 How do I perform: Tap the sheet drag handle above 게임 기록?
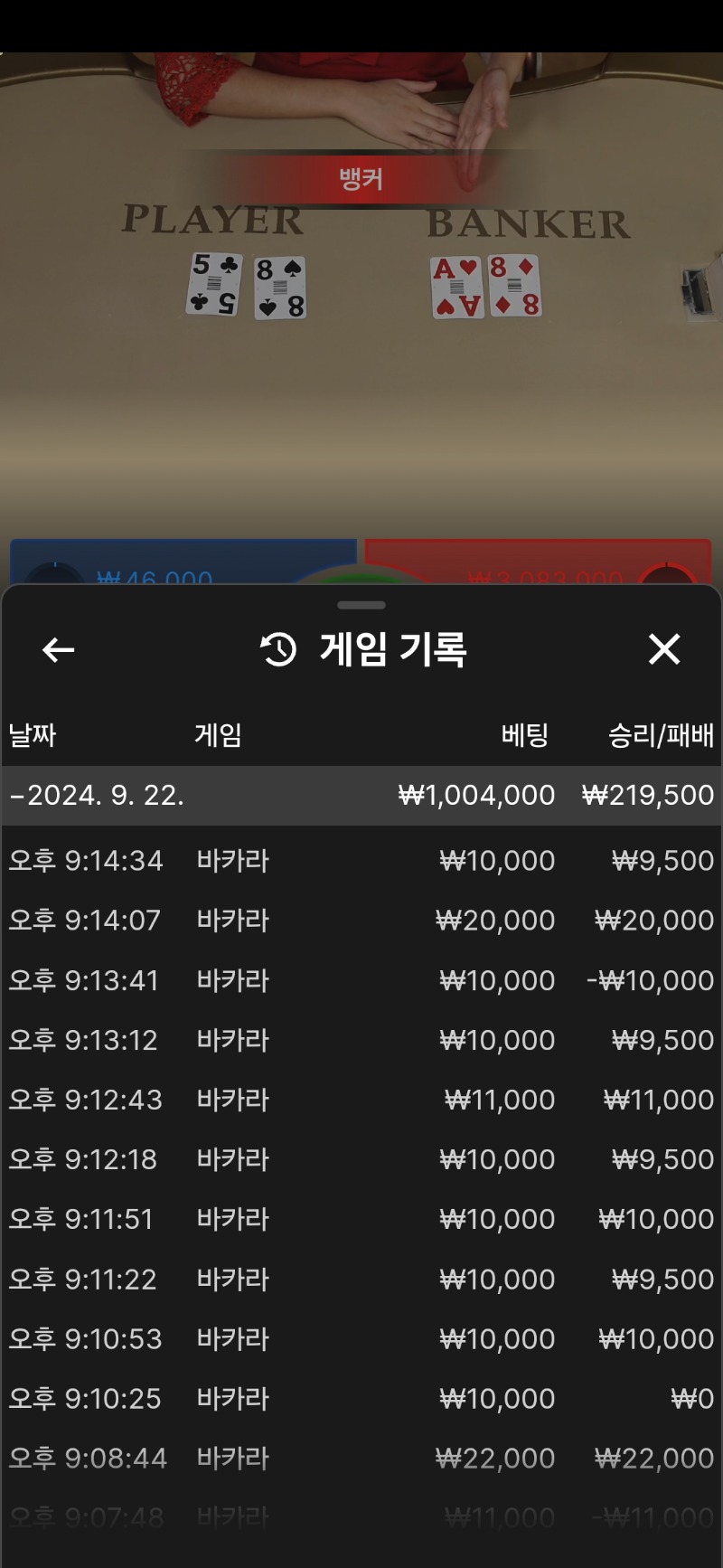(x=361, y=605)
